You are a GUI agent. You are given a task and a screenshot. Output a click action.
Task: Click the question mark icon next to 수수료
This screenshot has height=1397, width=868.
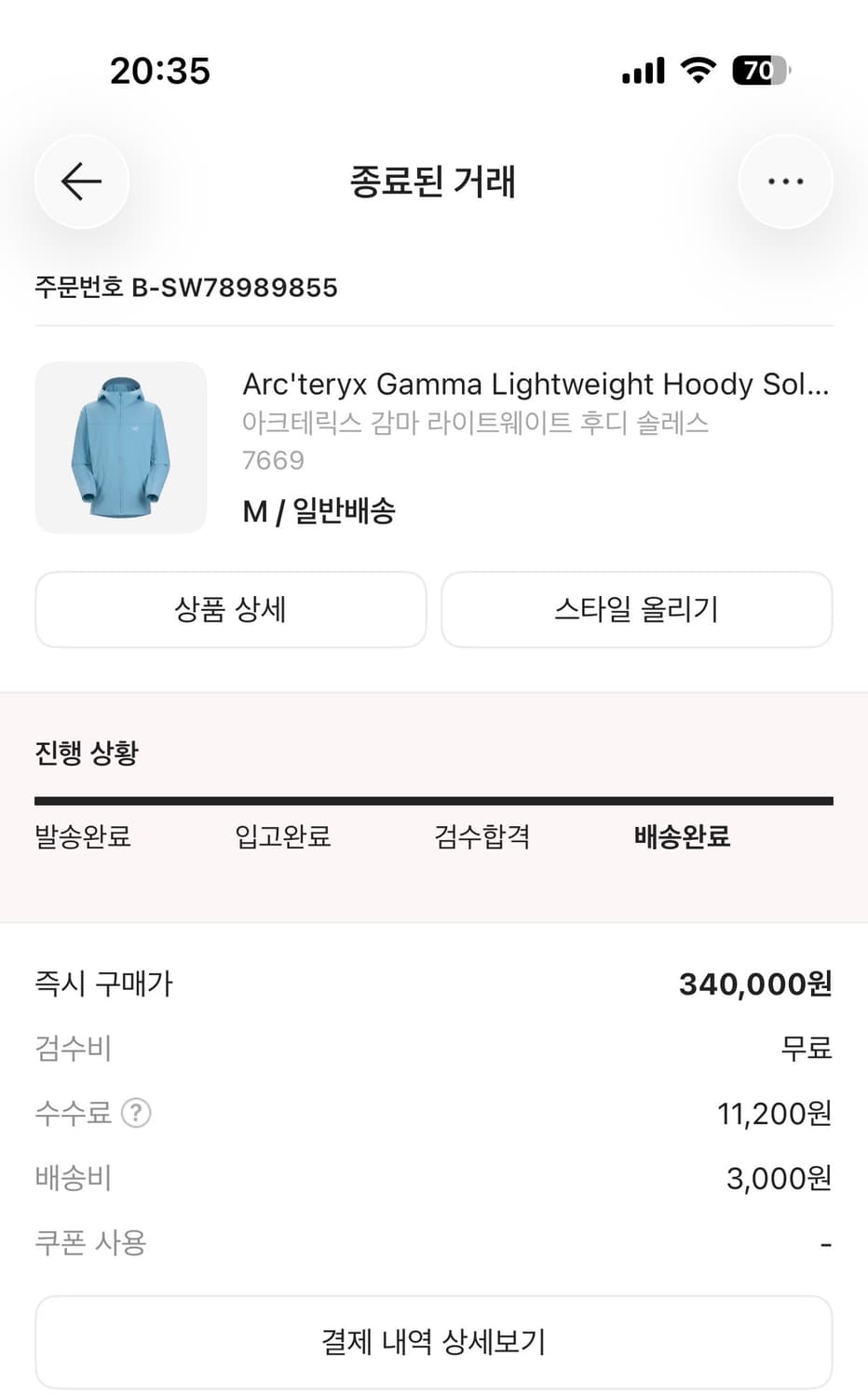135,1113
